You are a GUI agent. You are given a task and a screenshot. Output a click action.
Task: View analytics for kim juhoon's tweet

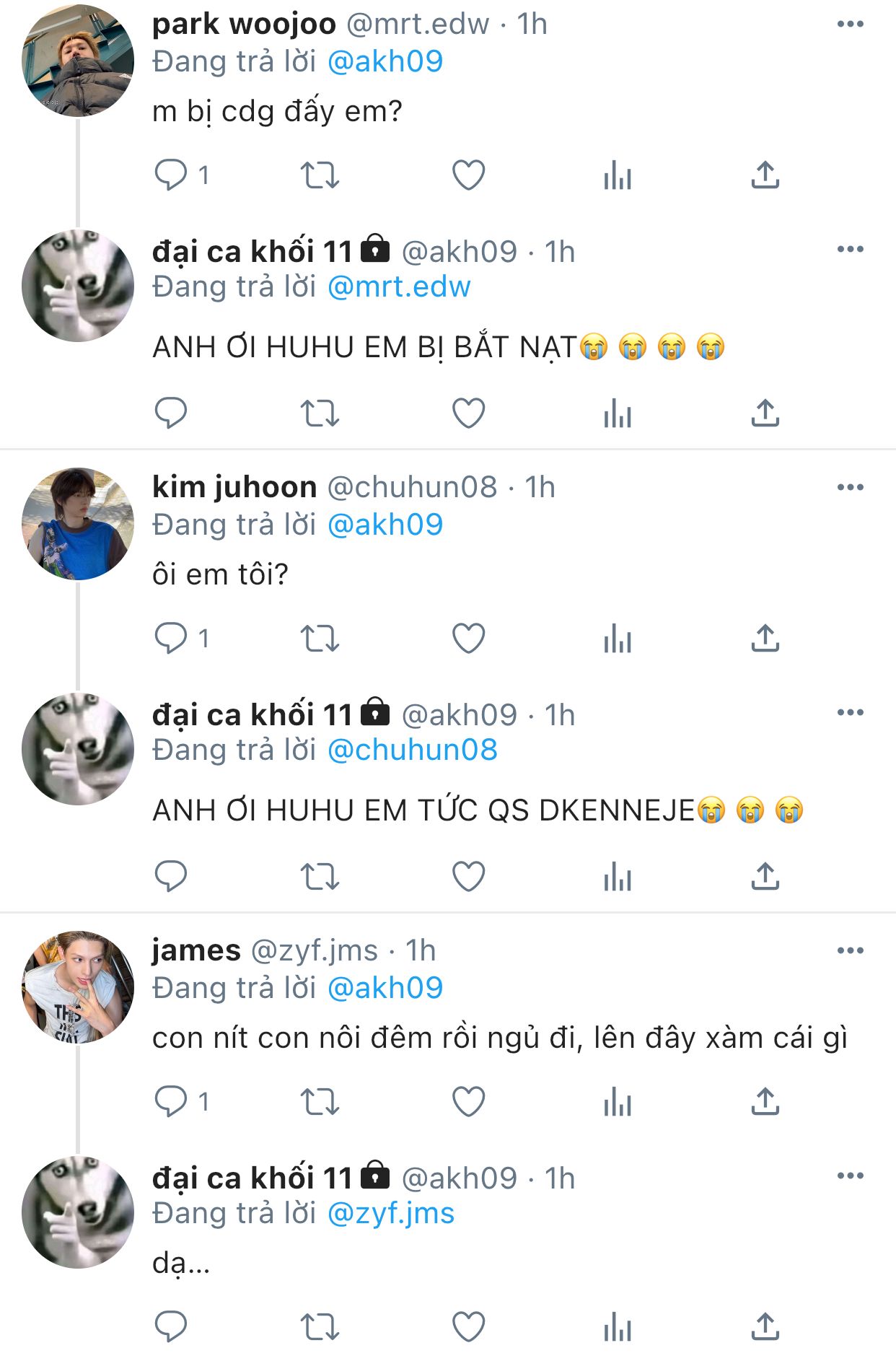pos(618,638)
